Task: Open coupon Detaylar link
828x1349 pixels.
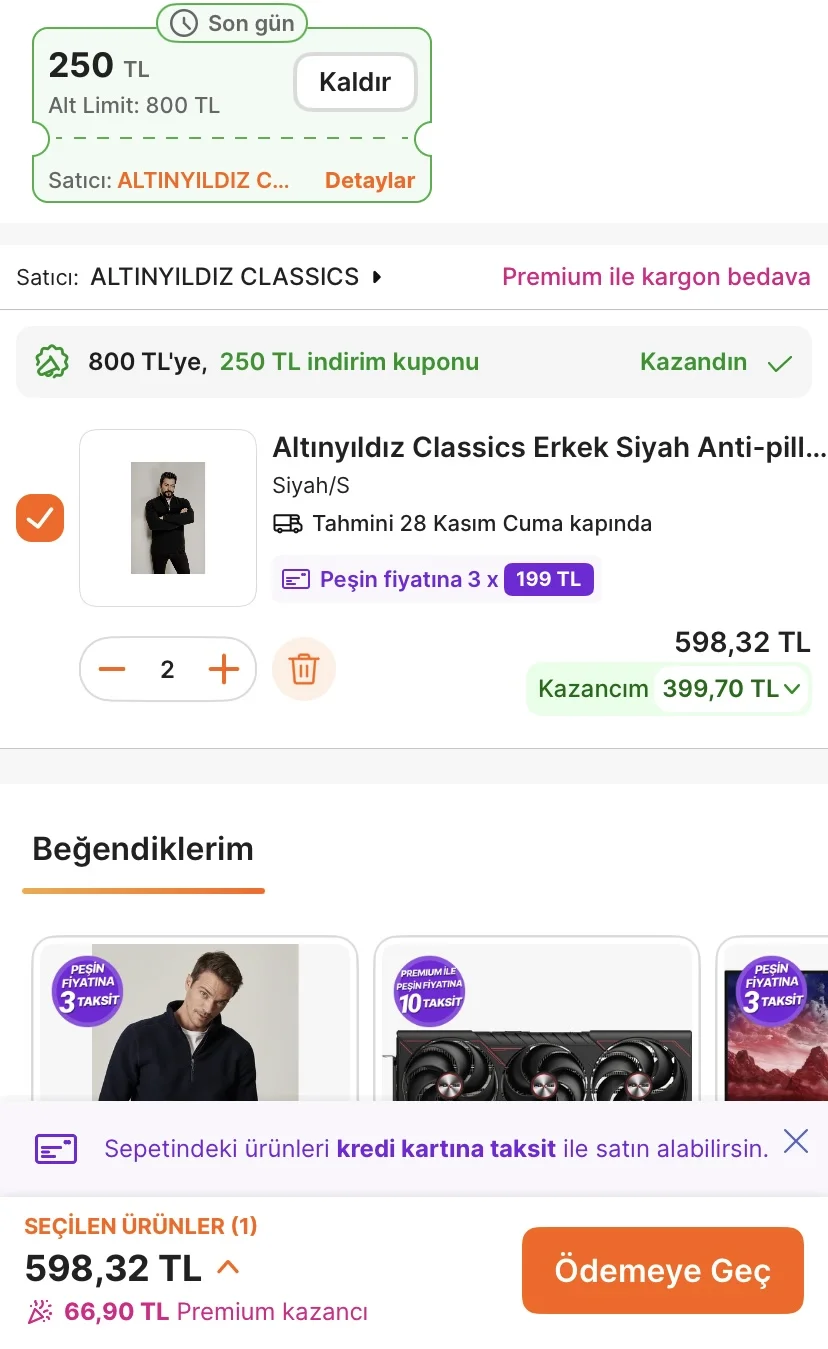Action: [x=369, y=181]
